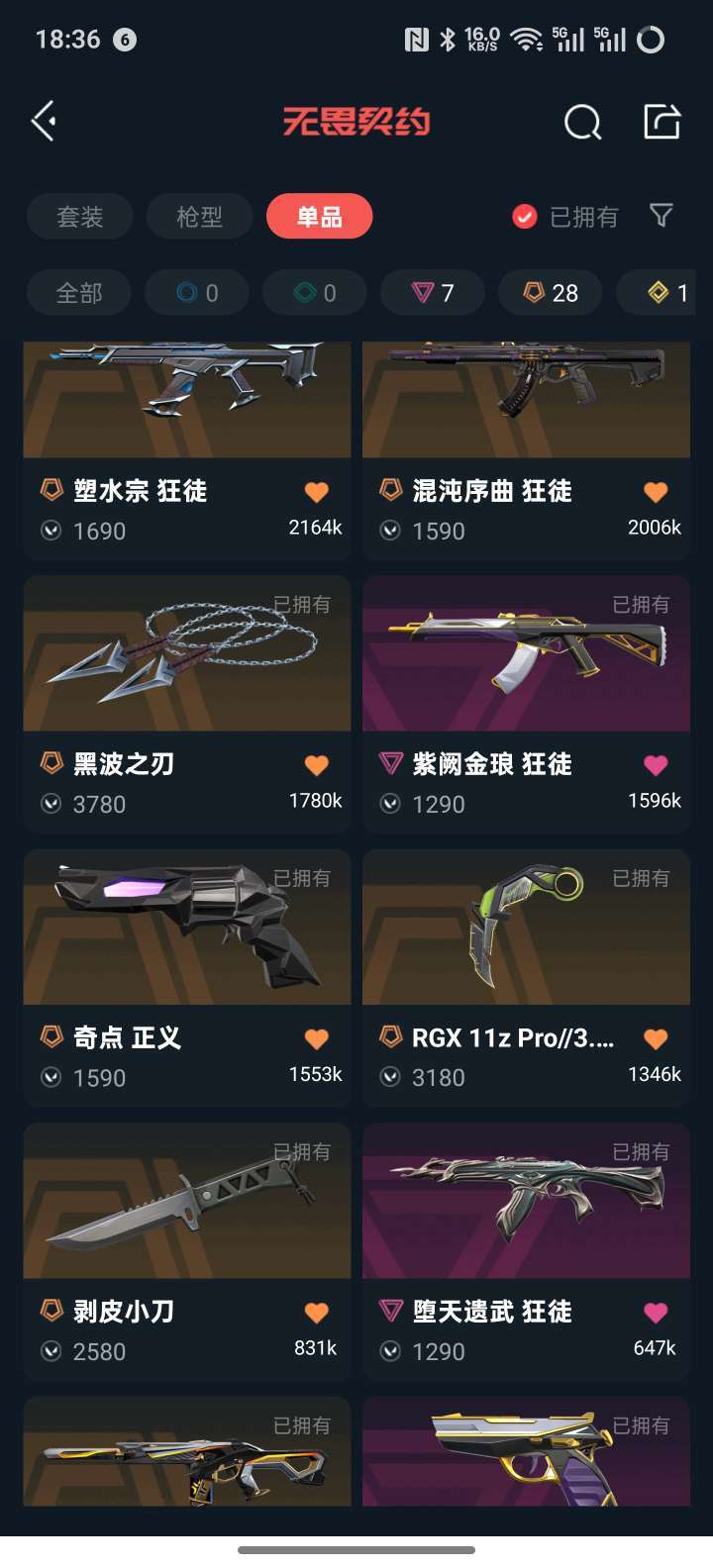Switch to the 枪型 tab
The height and width of the screenshot is (1568, 713).
(199, 217)
